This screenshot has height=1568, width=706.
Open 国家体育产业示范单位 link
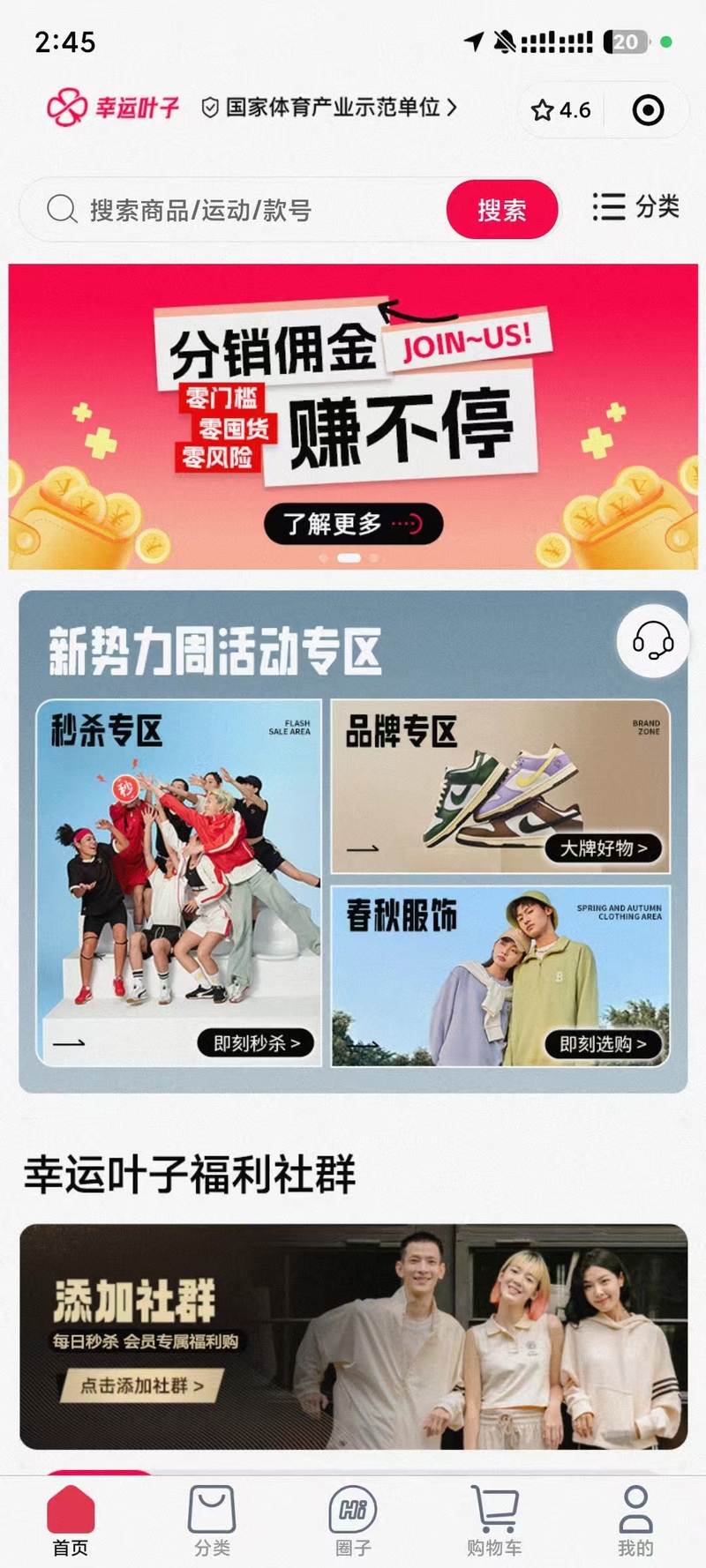329,108
